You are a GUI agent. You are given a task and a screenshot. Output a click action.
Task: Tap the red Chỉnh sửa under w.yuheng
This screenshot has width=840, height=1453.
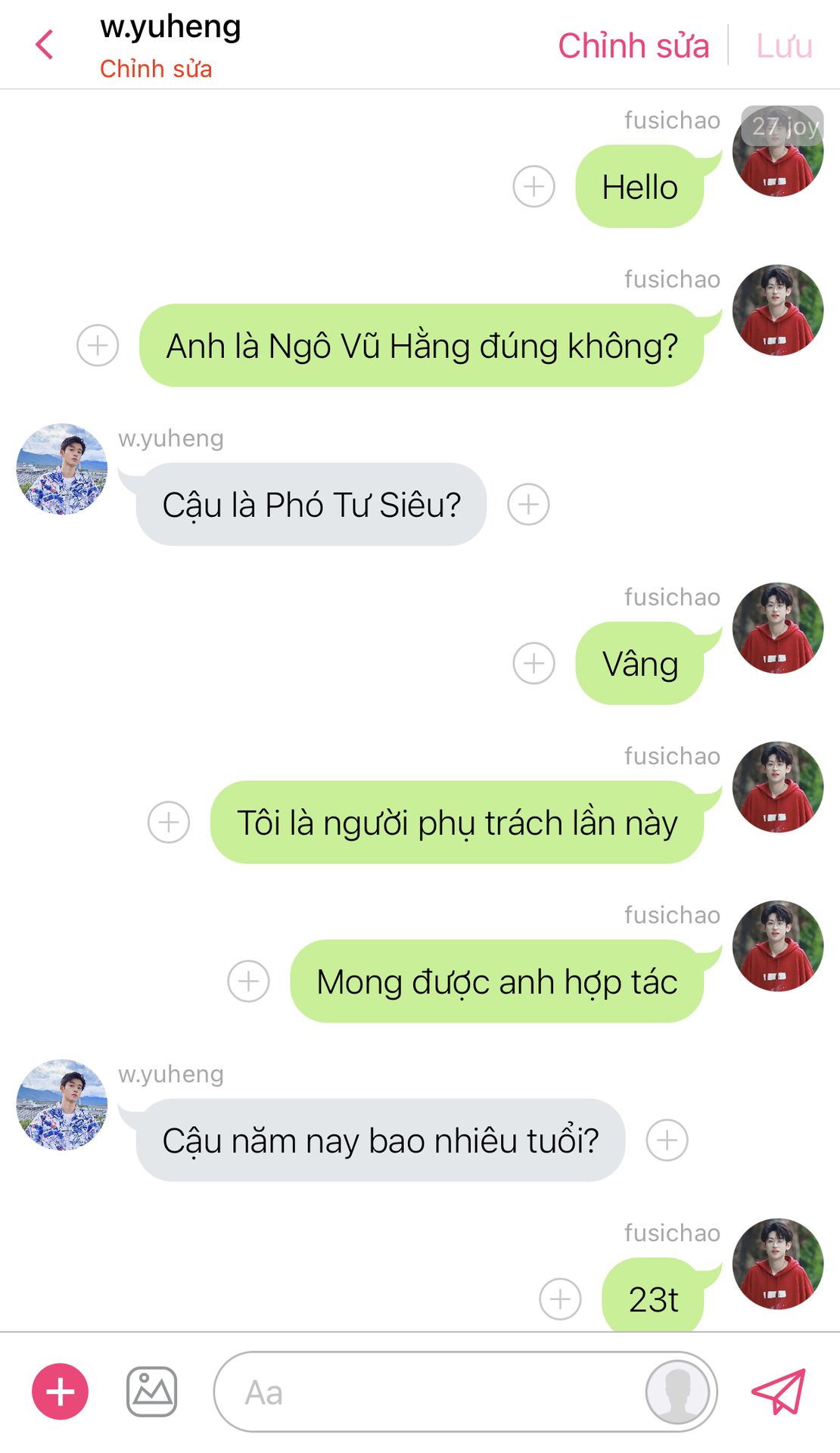coord(156,69)
